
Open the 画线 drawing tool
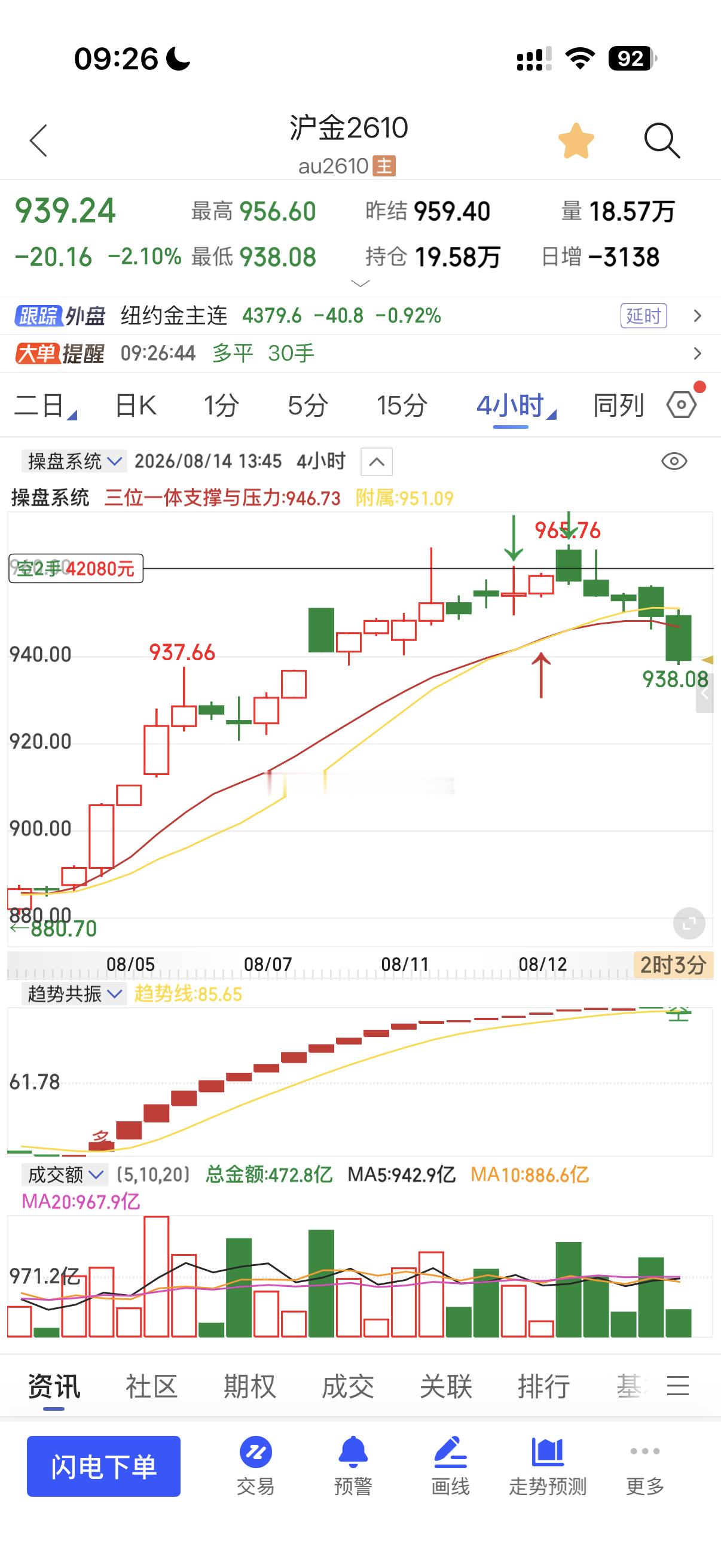(x=450, y=1465)
